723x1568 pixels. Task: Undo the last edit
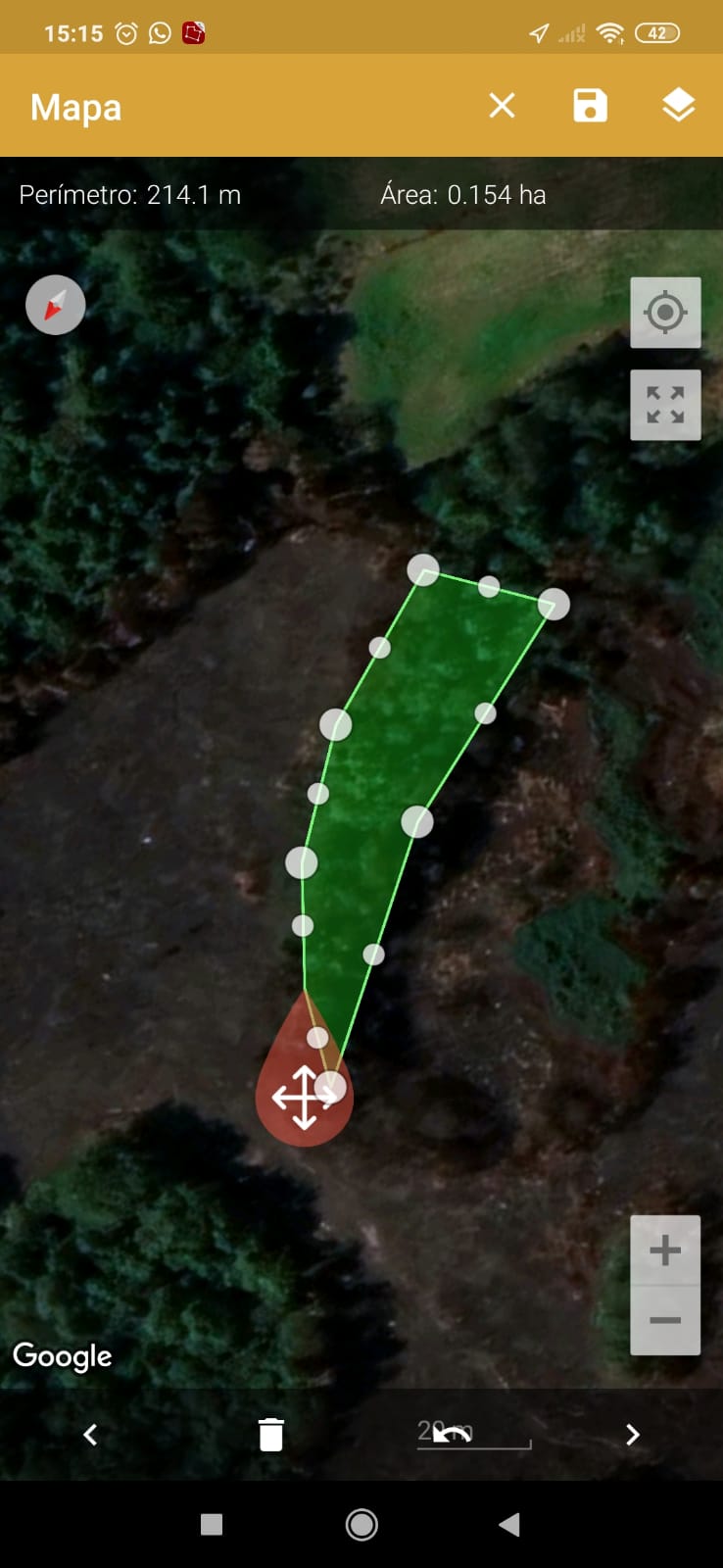452,1435
